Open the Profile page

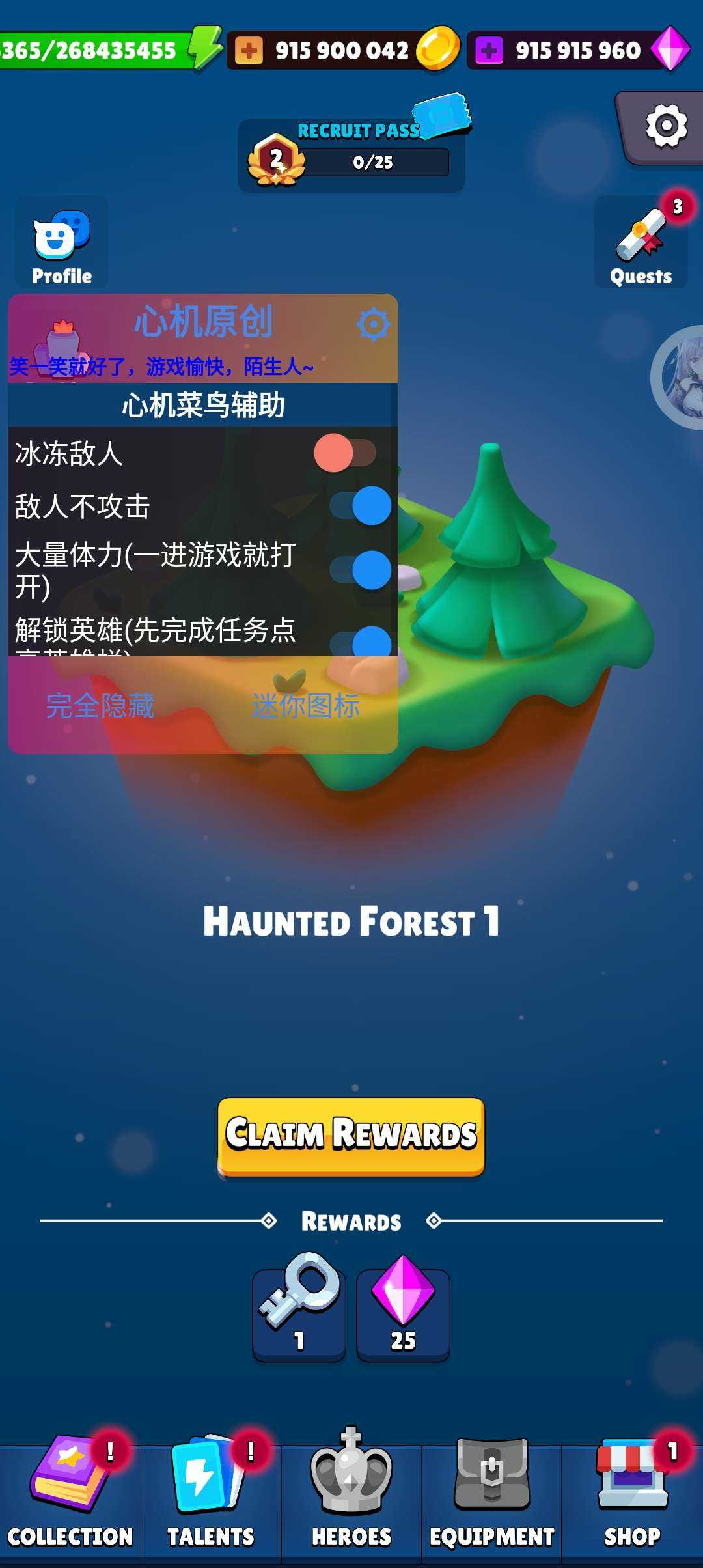[x=62, y=245]
